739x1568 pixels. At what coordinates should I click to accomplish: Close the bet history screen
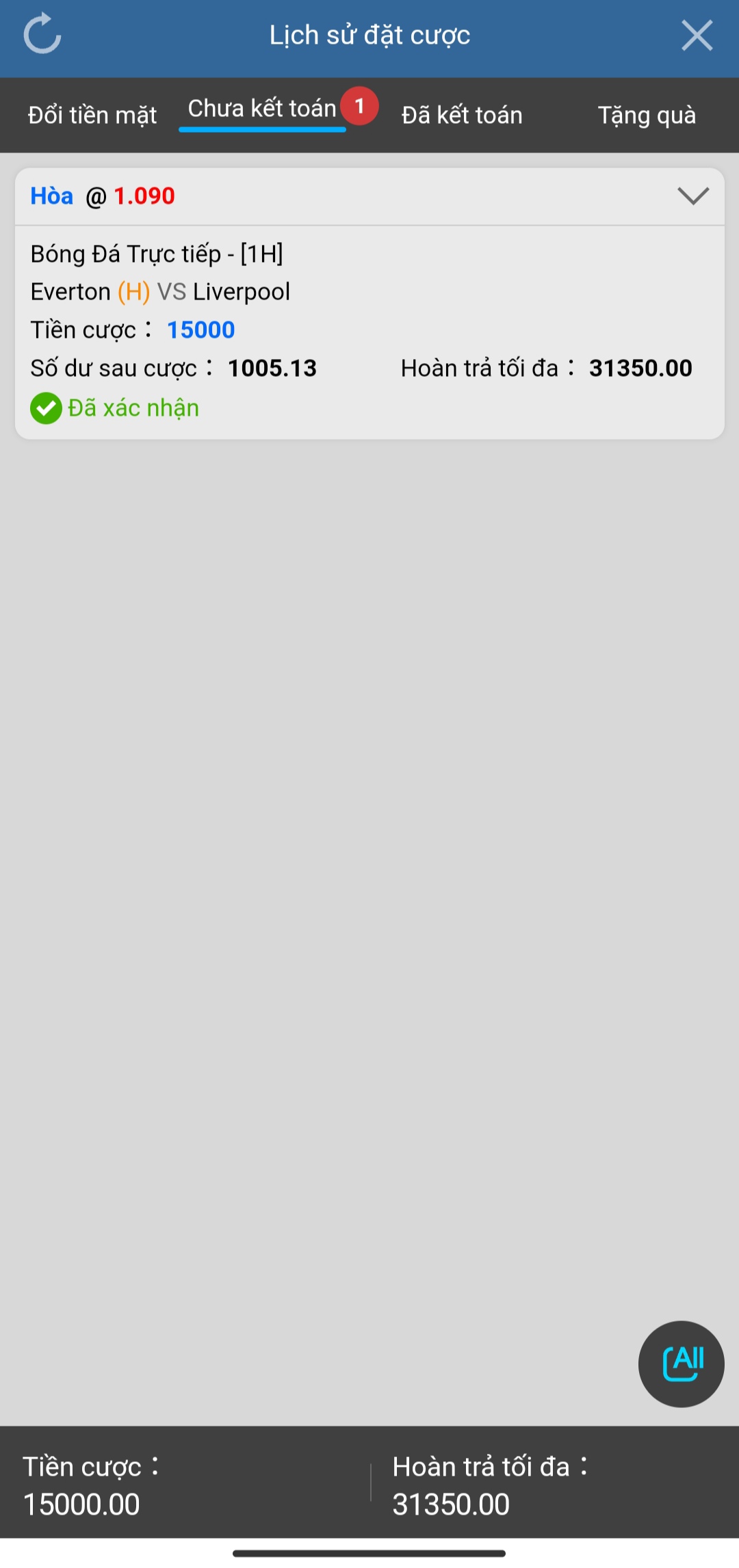(x=697, y=35)
